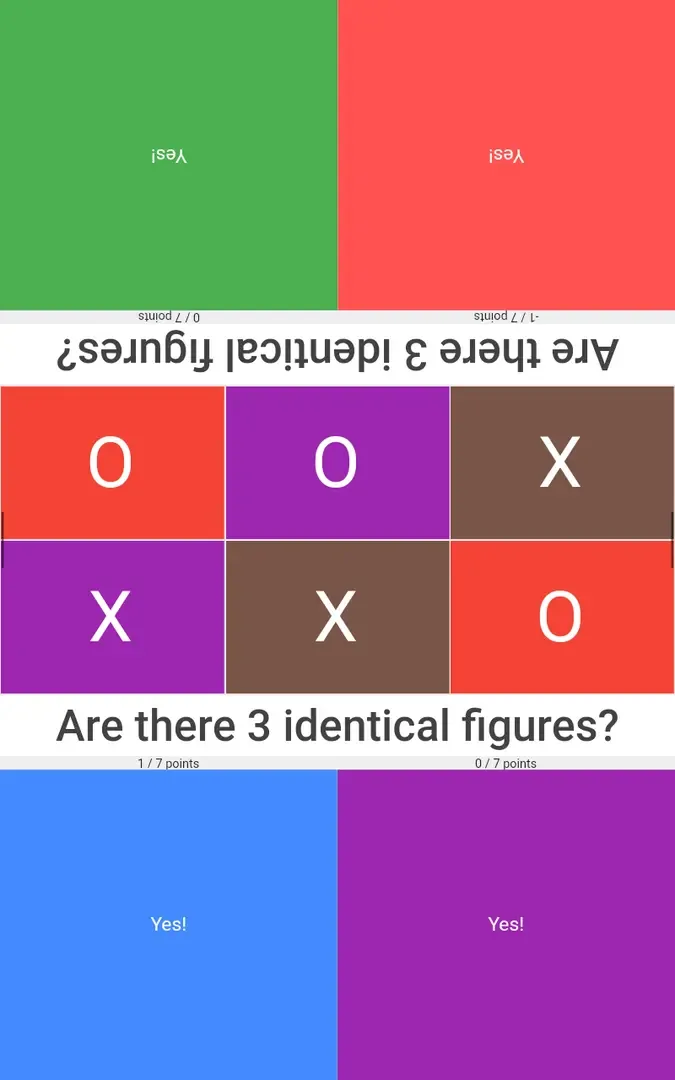Tap the red Yes! button

(506, 155)
